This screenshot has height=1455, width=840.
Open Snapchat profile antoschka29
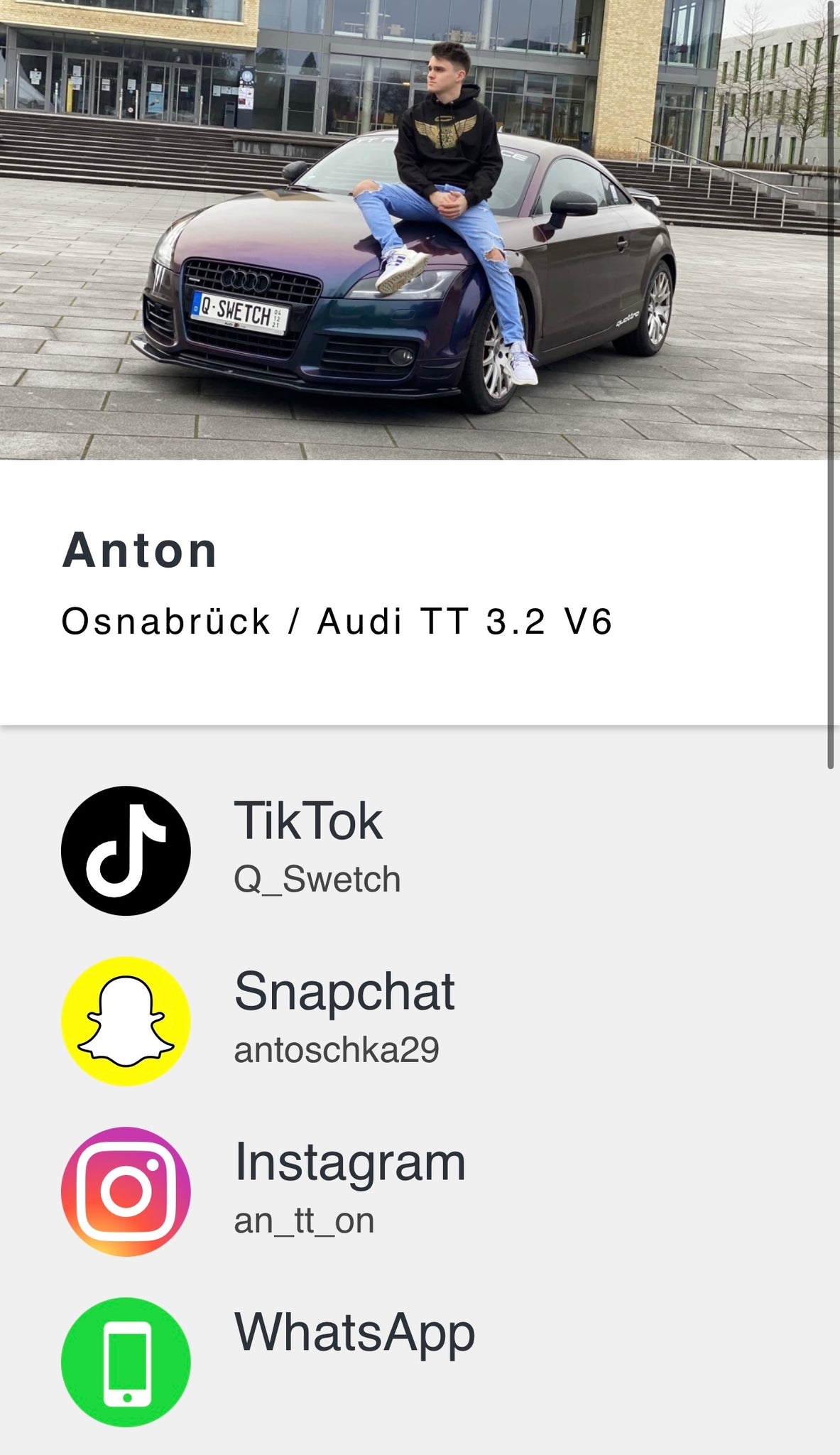344,1019
